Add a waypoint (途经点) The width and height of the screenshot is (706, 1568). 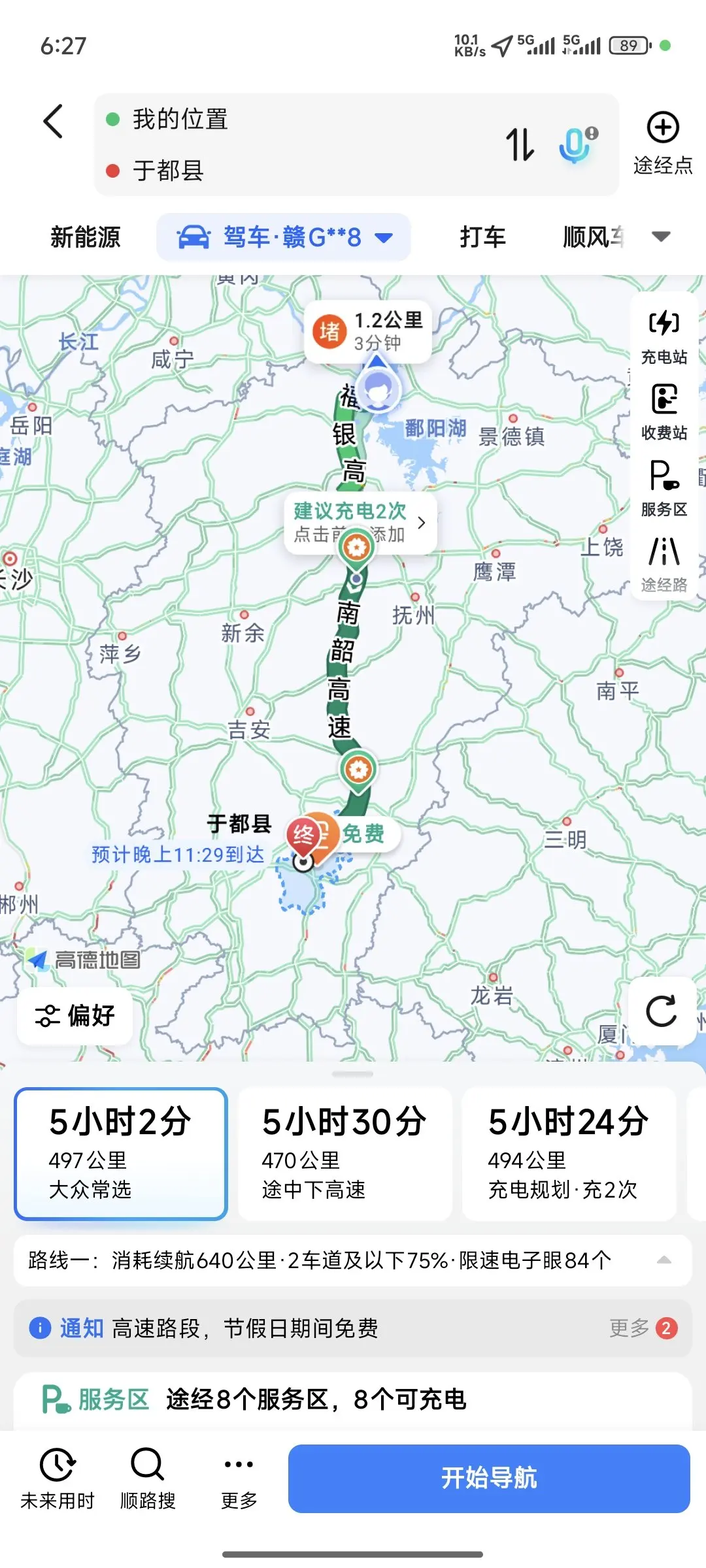(x=662, y=143)
